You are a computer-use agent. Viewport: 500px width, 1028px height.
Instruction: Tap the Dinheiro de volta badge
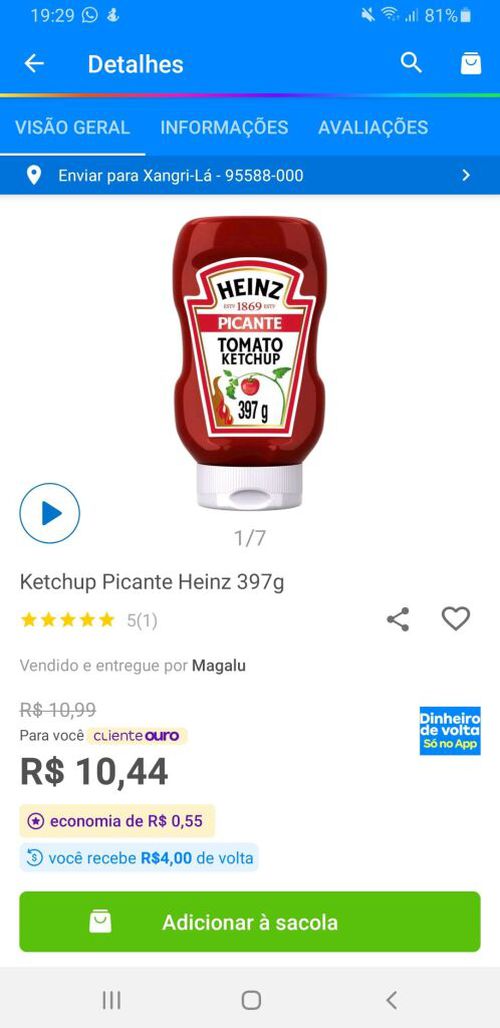click(x=450, y=730)
